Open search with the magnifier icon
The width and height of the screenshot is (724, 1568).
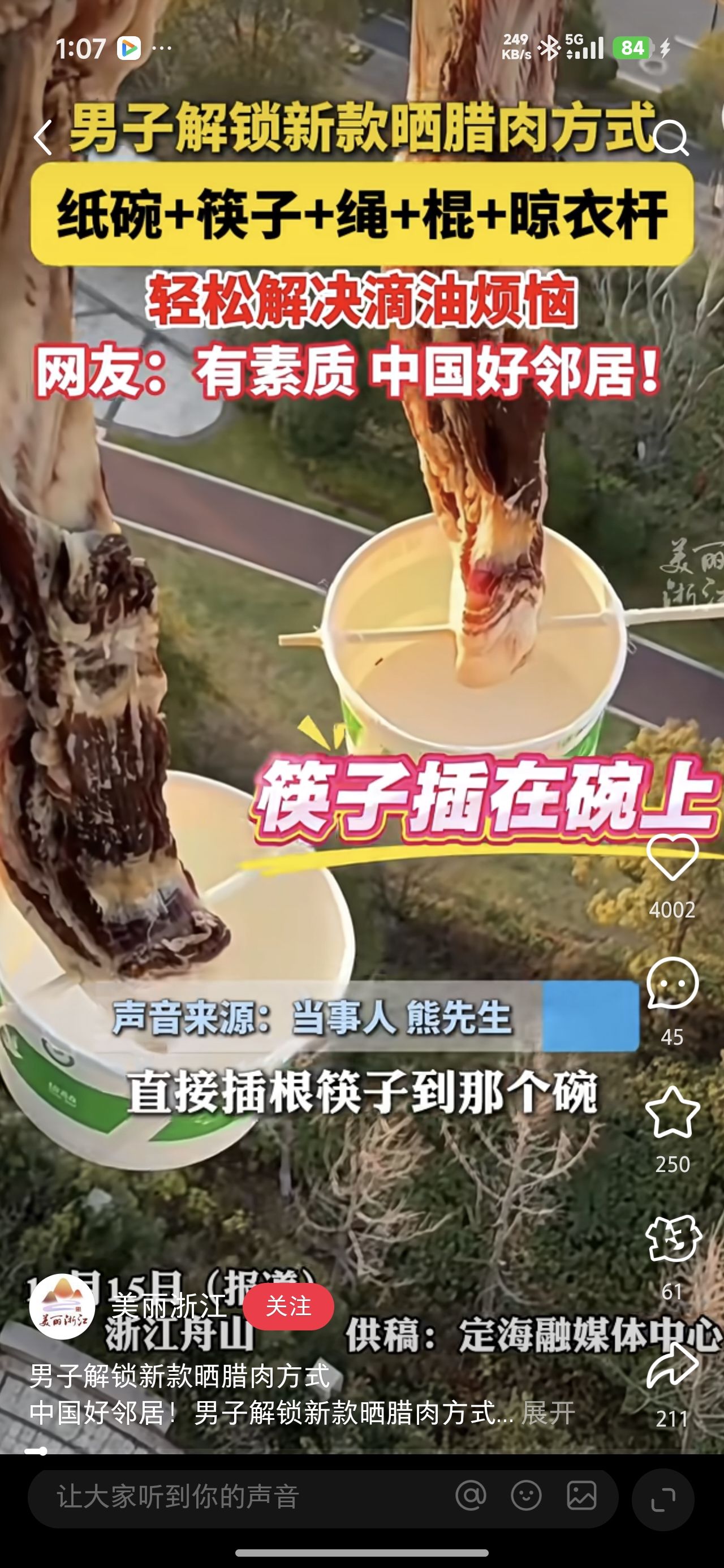(670, 138)
